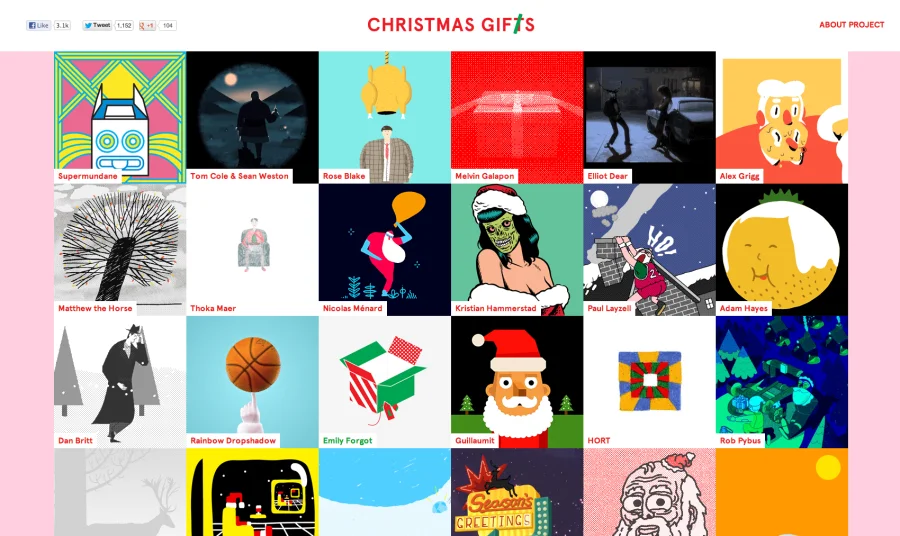View Kristian Hammerstad's zombie artwork
This screenshot has width=900, height=536.
(516, 247)
